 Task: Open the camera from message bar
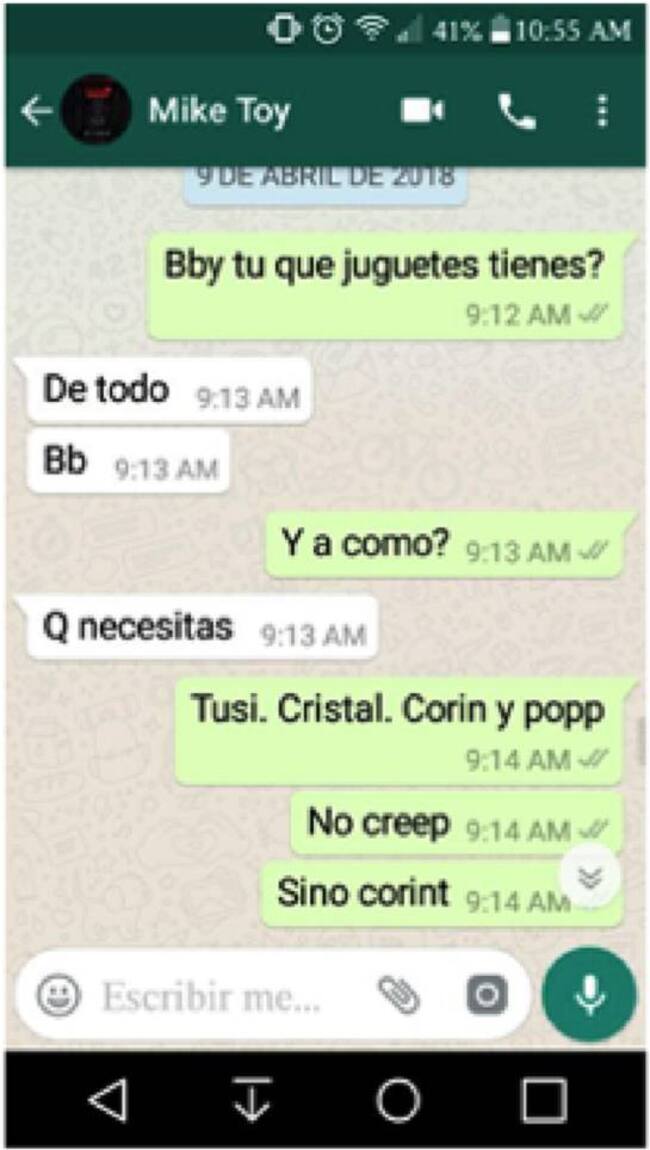point(487,996)
